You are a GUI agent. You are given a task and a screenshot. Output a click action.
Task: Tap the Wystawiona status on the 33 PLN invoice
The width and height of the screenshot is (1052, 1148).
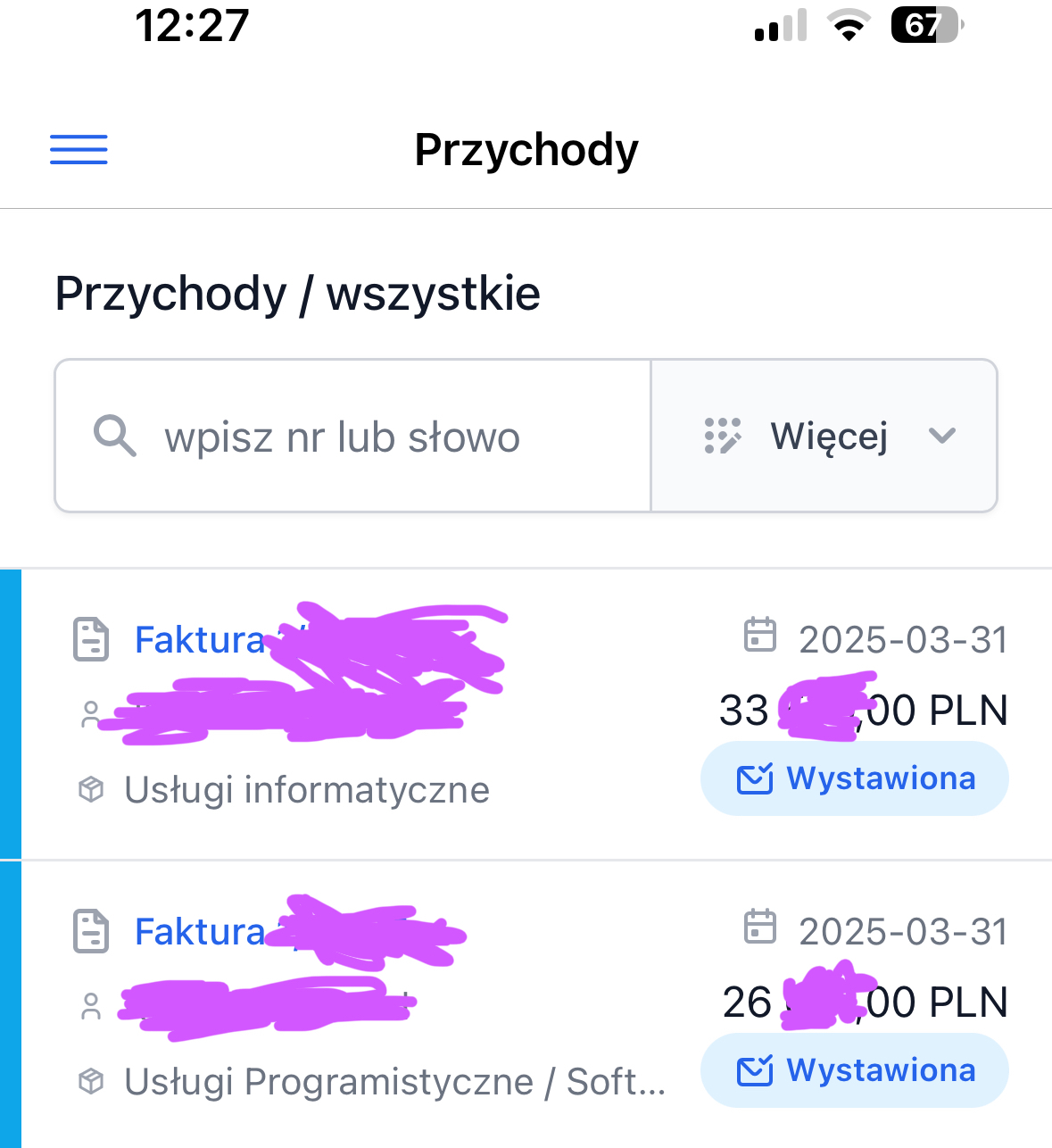tap(855, 778)
